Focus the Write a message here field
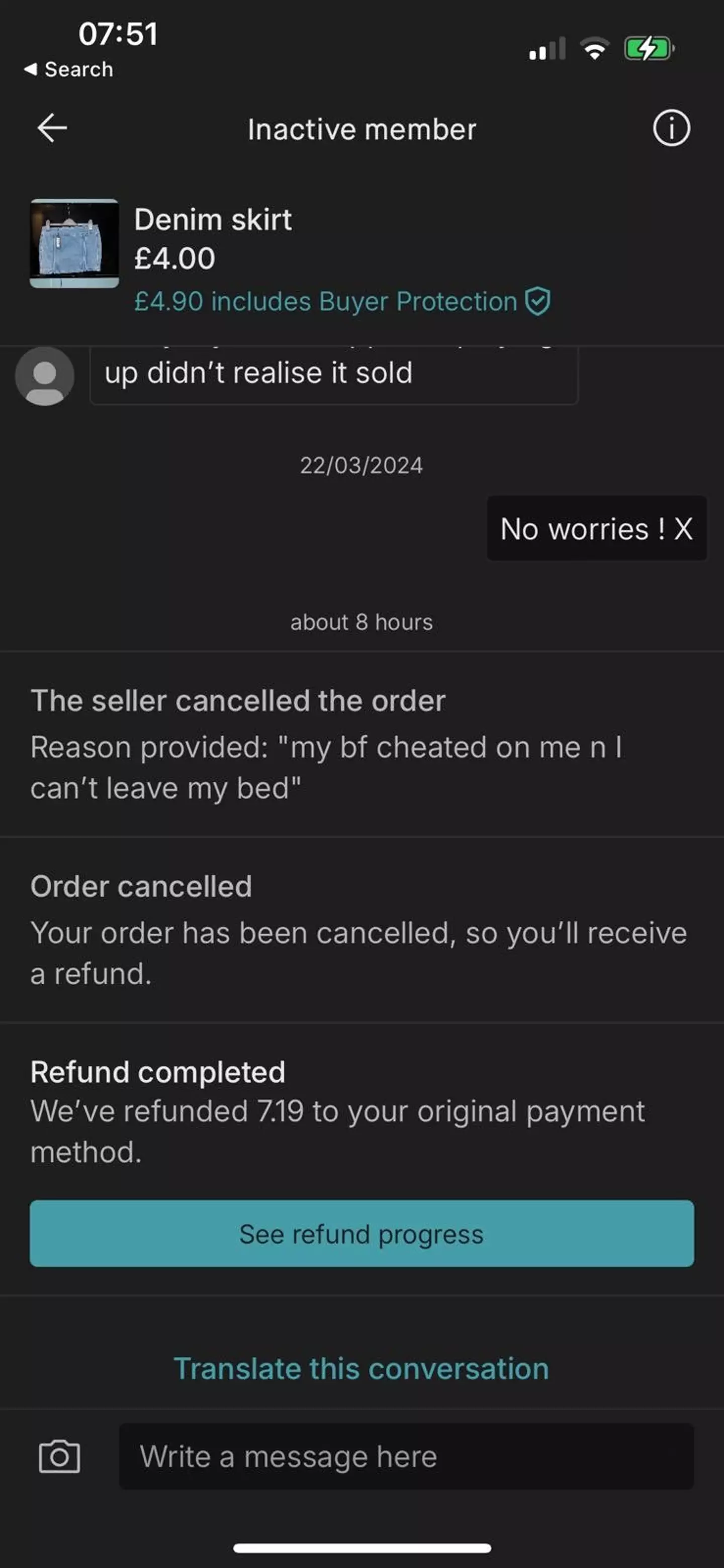724x1568 pixels. pyautogui.click(x=406, y=1456)
